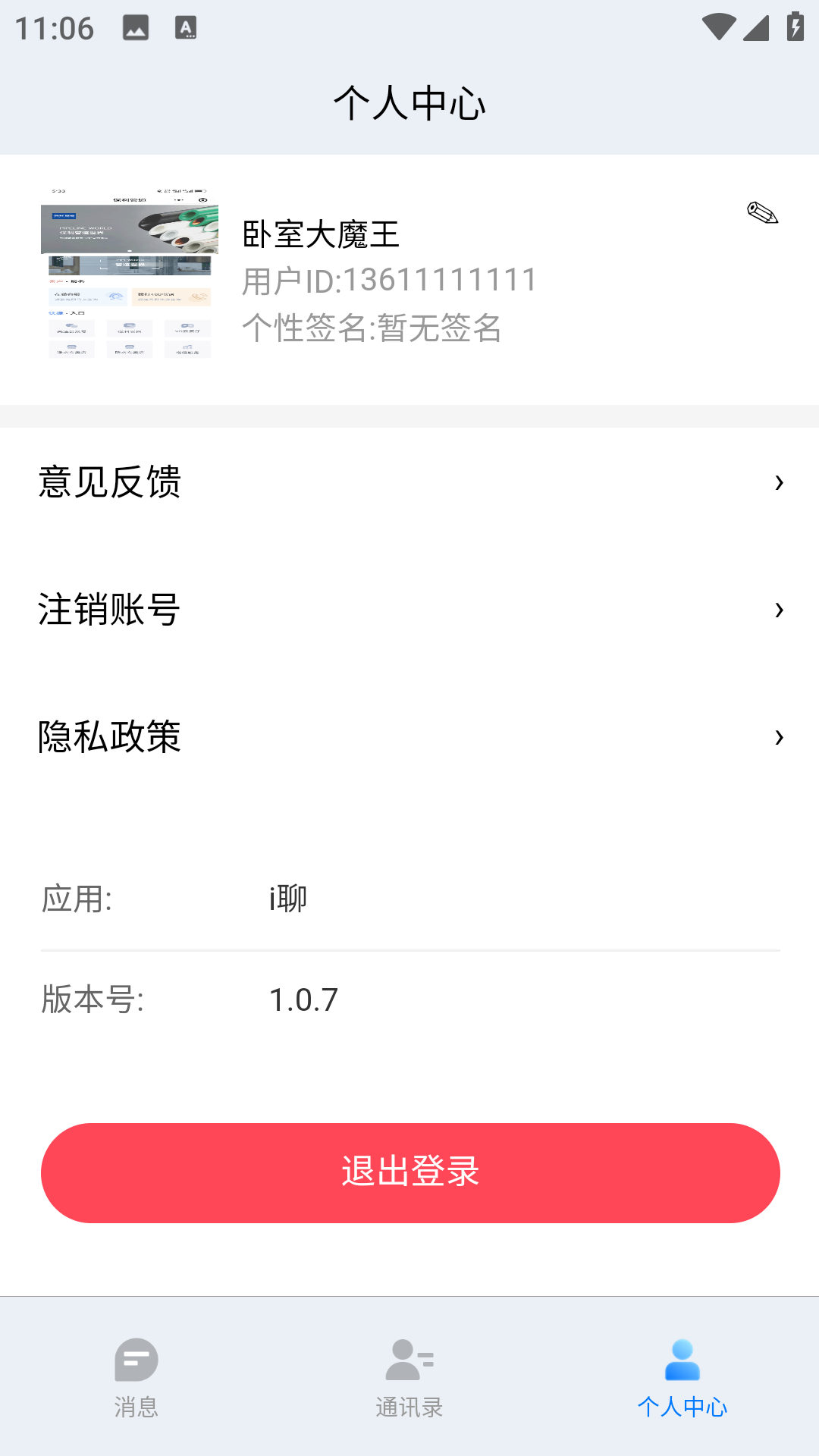The image size is (819, 1456).
Task: Tap the screenshot notification icon in status bar
Action: click(134, 28)
